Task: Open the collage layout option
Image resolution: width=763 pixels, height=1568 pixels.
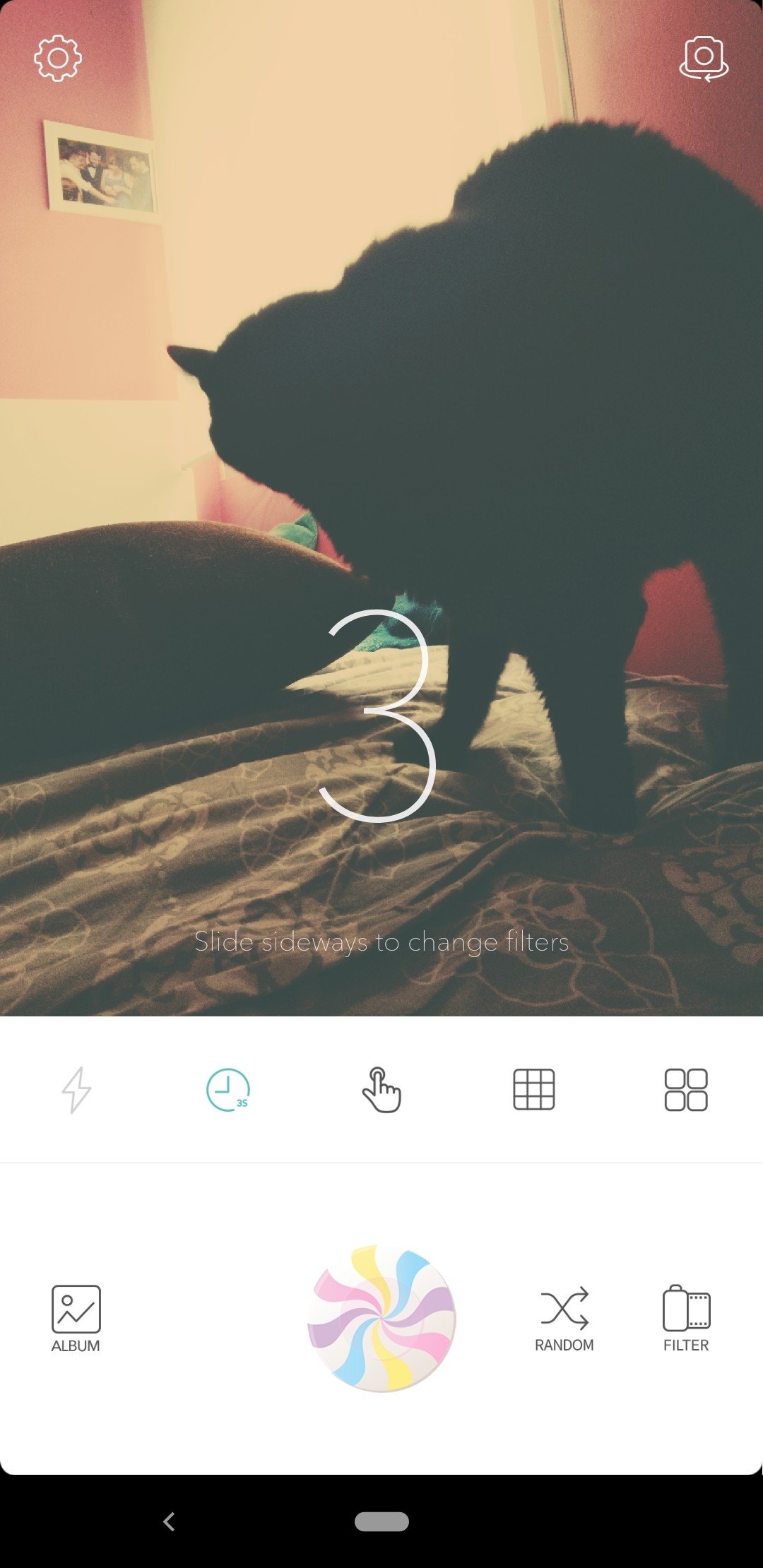Action: click(686, 1090)
